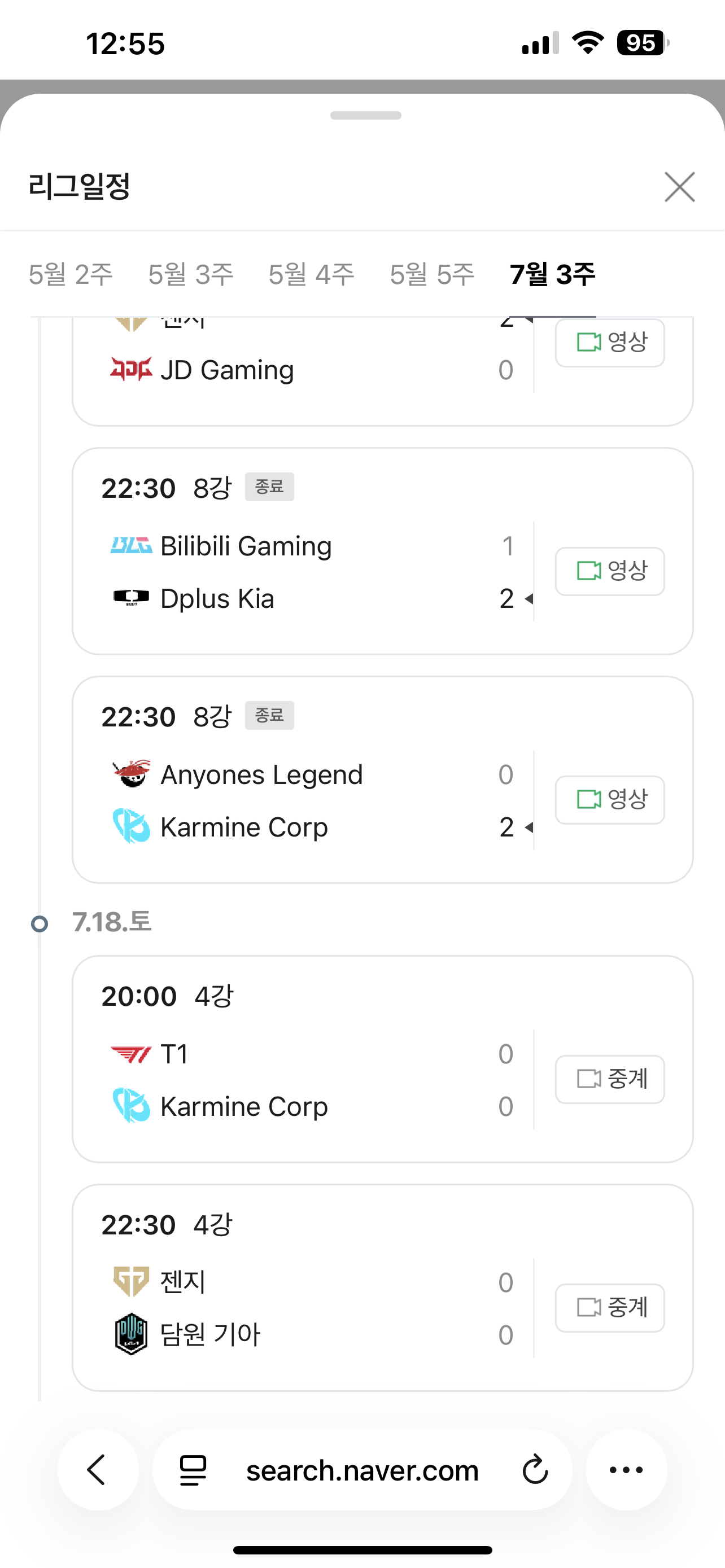Switch to the 5월 3주 tab
The width and height of the screenshot is (725, 1568).
[x=190, y=274]
